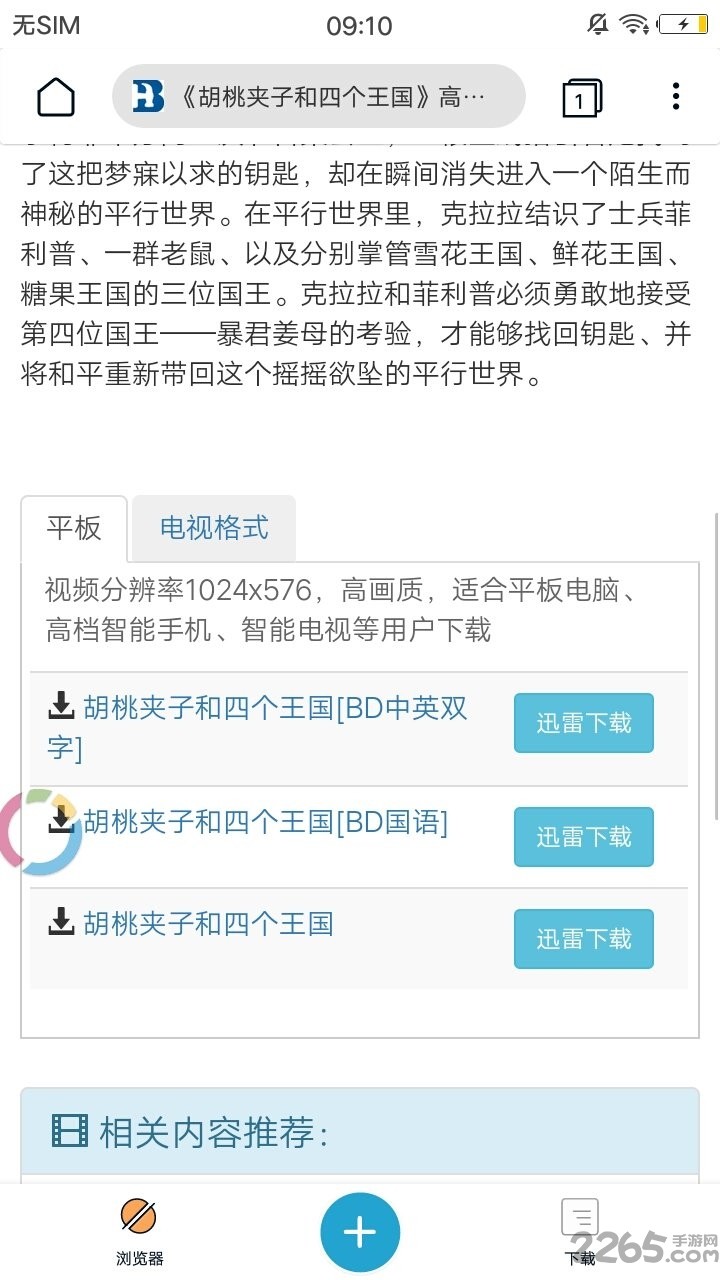Tap the mute notification icon in status bar
Image resolution: width=720 pixels, height=1280 pixels.
[x=597, y=24]
